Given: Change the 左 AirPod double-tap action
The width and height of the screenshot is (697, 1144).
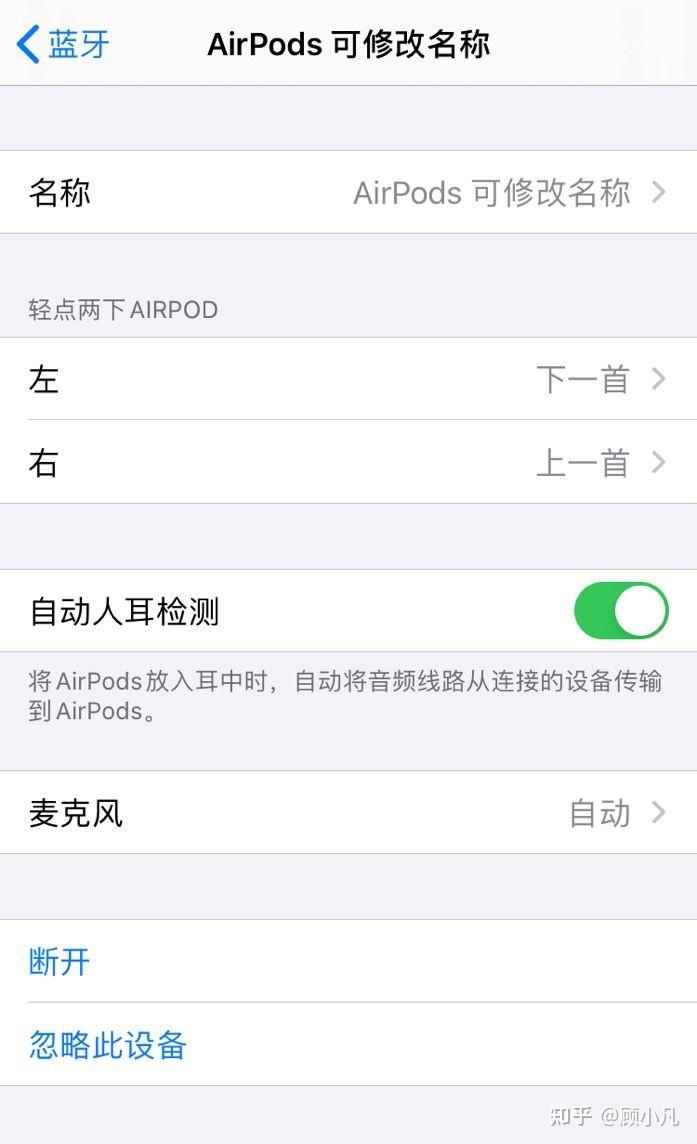Looking at the screenshot, I should (348, 379).
